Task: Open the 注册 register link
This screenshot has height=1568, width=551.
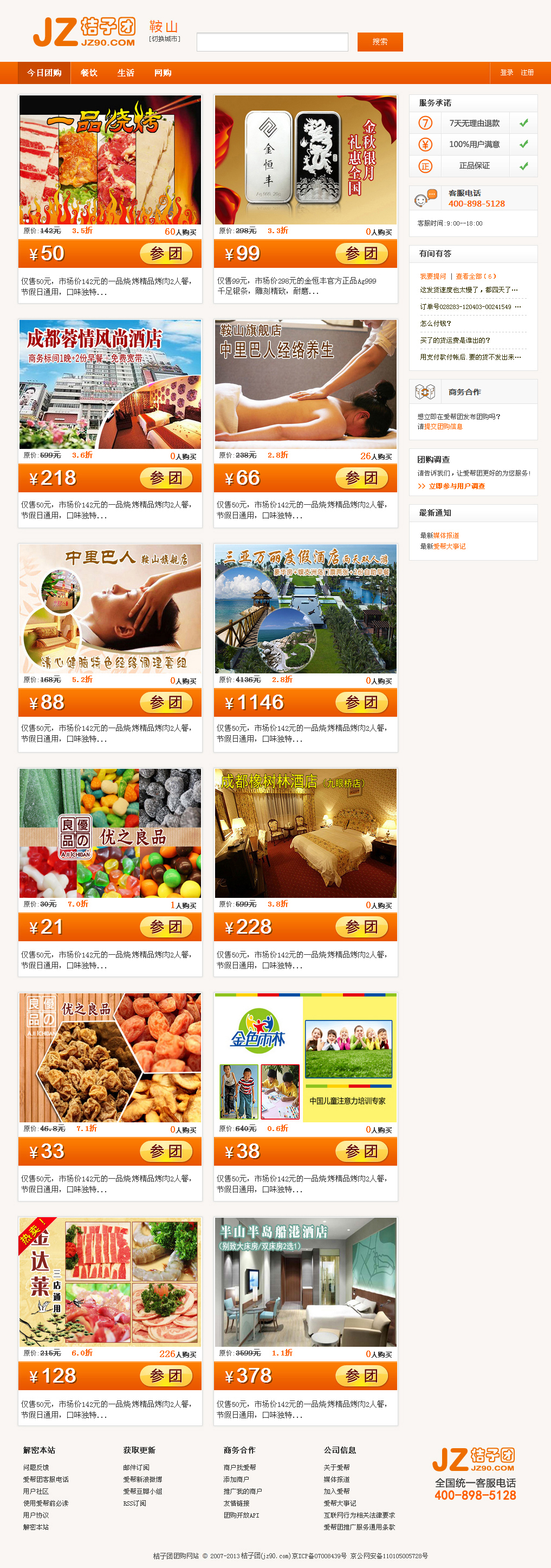Action: coord(527,73)
